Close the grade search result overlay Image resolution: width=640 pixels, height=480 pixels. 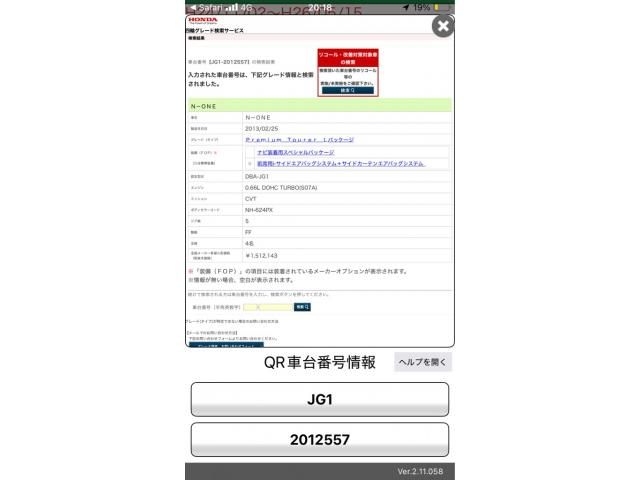(x=443, y=26)
